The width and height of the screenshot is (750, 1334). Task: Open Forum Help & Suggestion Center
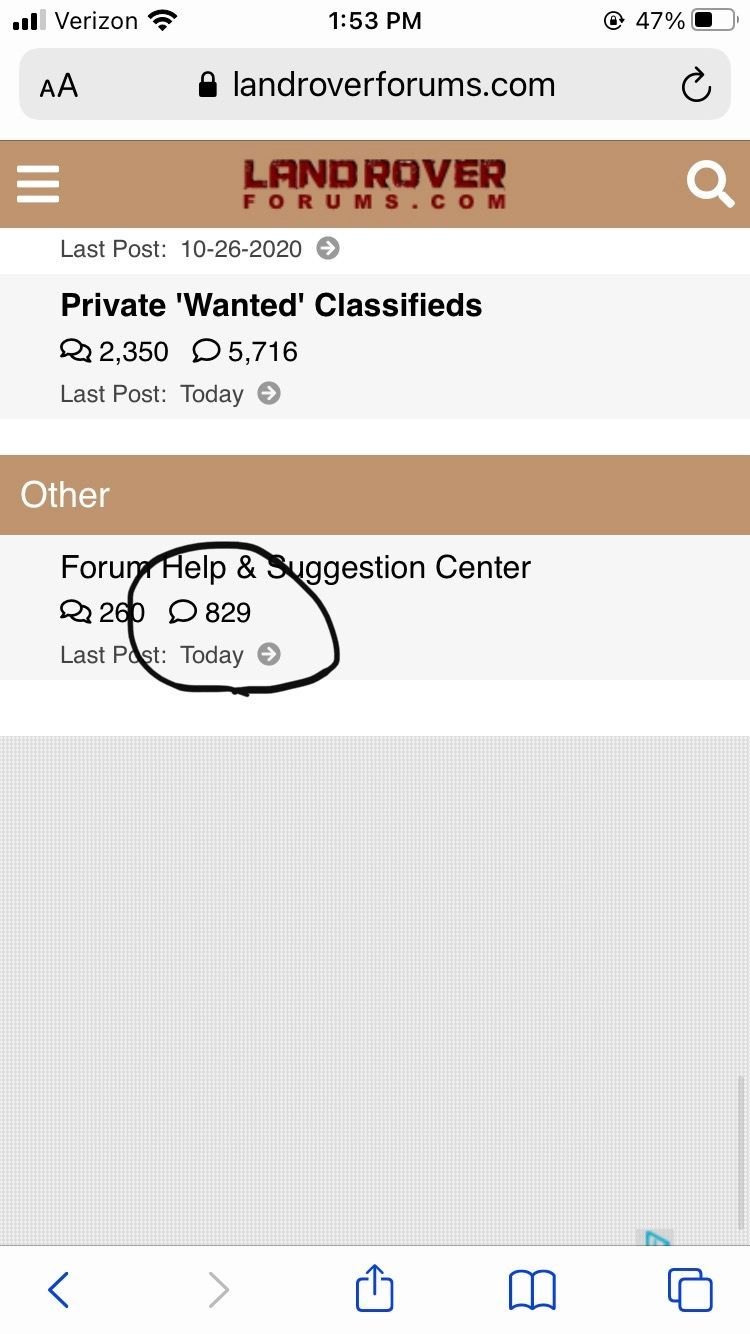pos(295,567)
